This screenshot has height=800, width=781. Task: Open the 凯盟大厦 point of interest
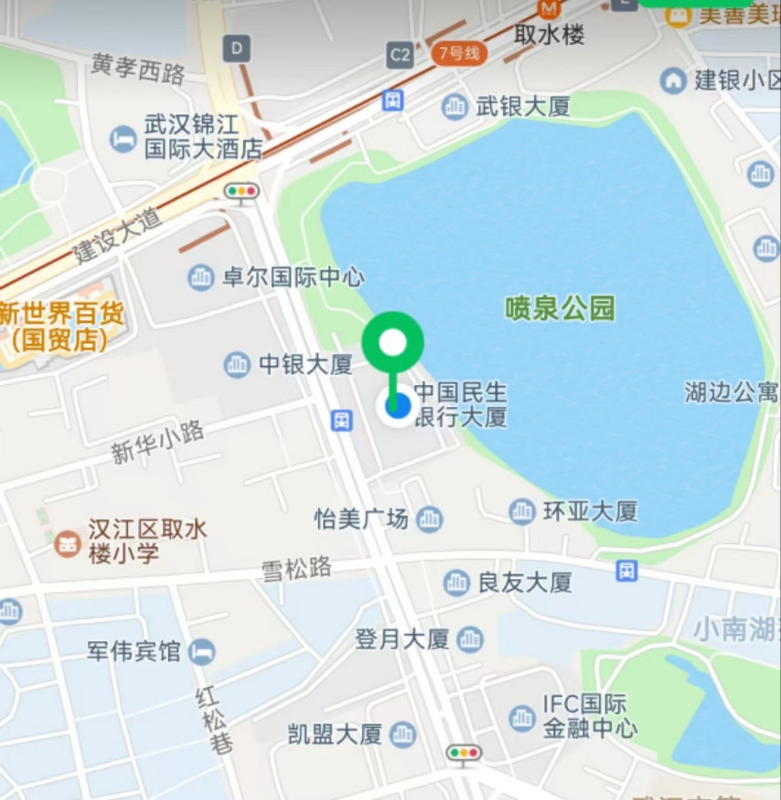[x=403, y=735]
